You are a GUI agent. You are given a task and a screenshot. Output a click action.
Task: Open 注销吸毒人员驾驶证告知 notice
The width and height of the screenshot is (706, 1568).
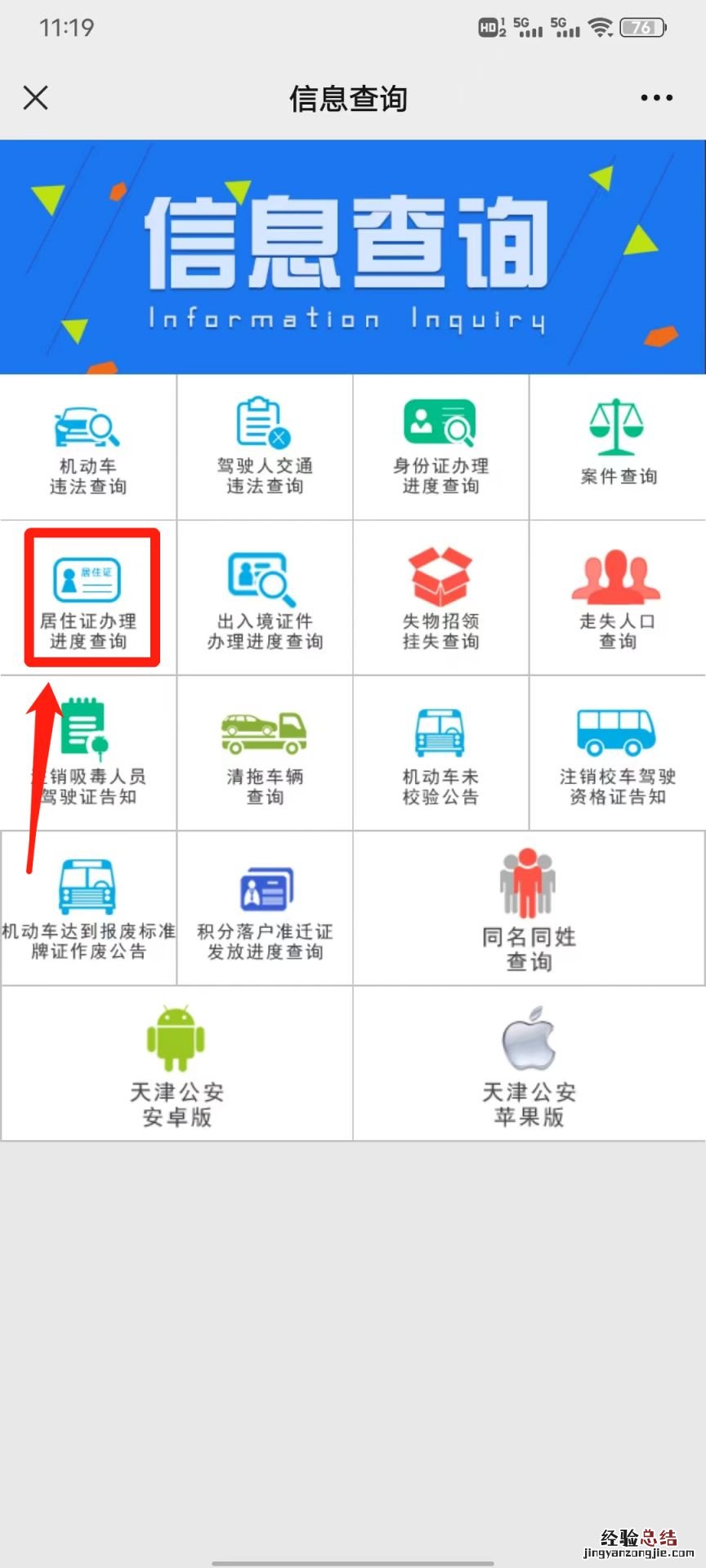click(x=87, y=751)
